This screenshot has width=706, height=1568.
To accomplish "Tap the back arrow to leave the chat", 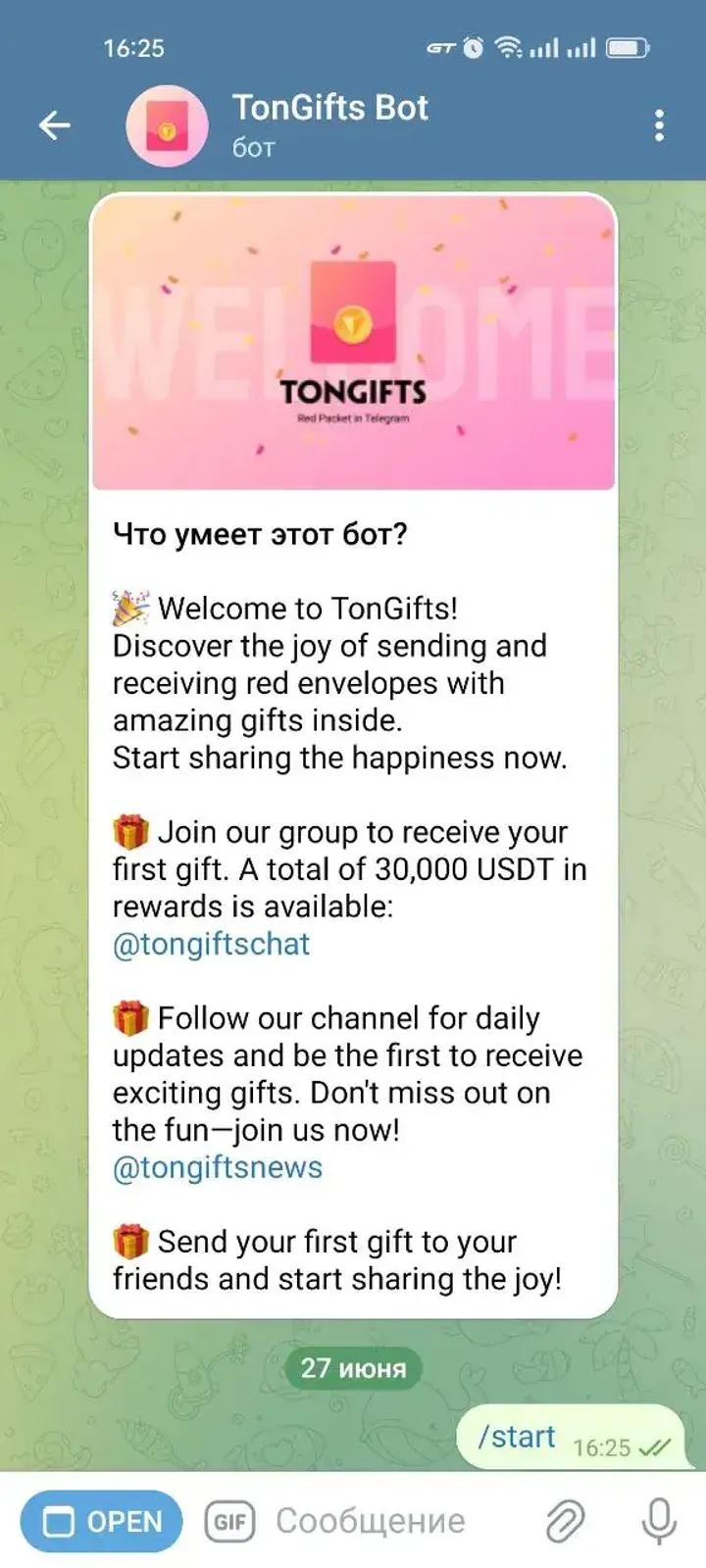I will pyautogui.click(x=56, y=125).
